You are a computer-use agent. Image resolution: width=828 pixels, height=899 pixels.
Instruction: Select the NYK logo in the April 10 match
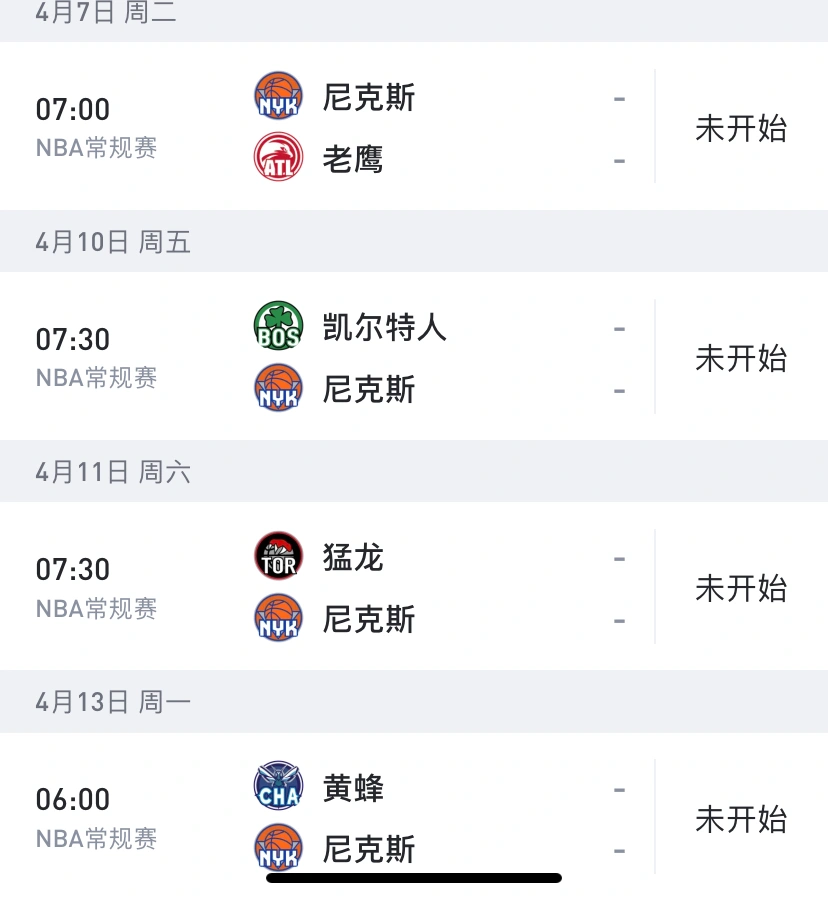point(277,389)
